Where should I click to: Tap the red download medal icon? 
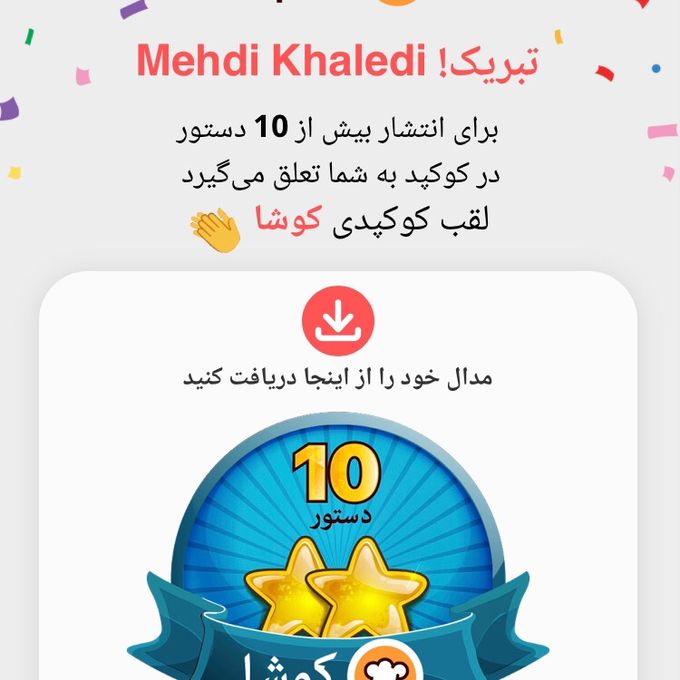point(338,321)
